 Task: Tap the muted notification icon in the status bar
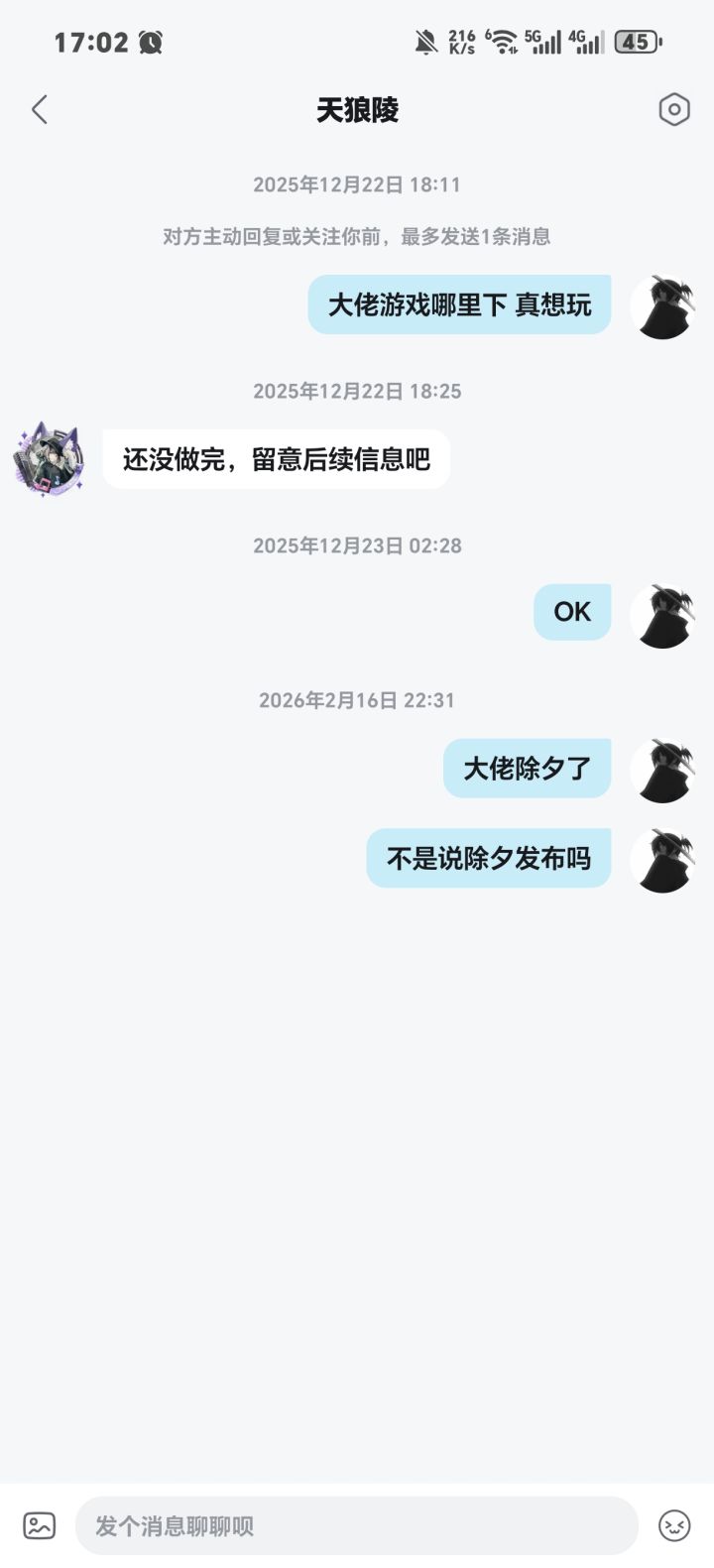pos(424,42)
